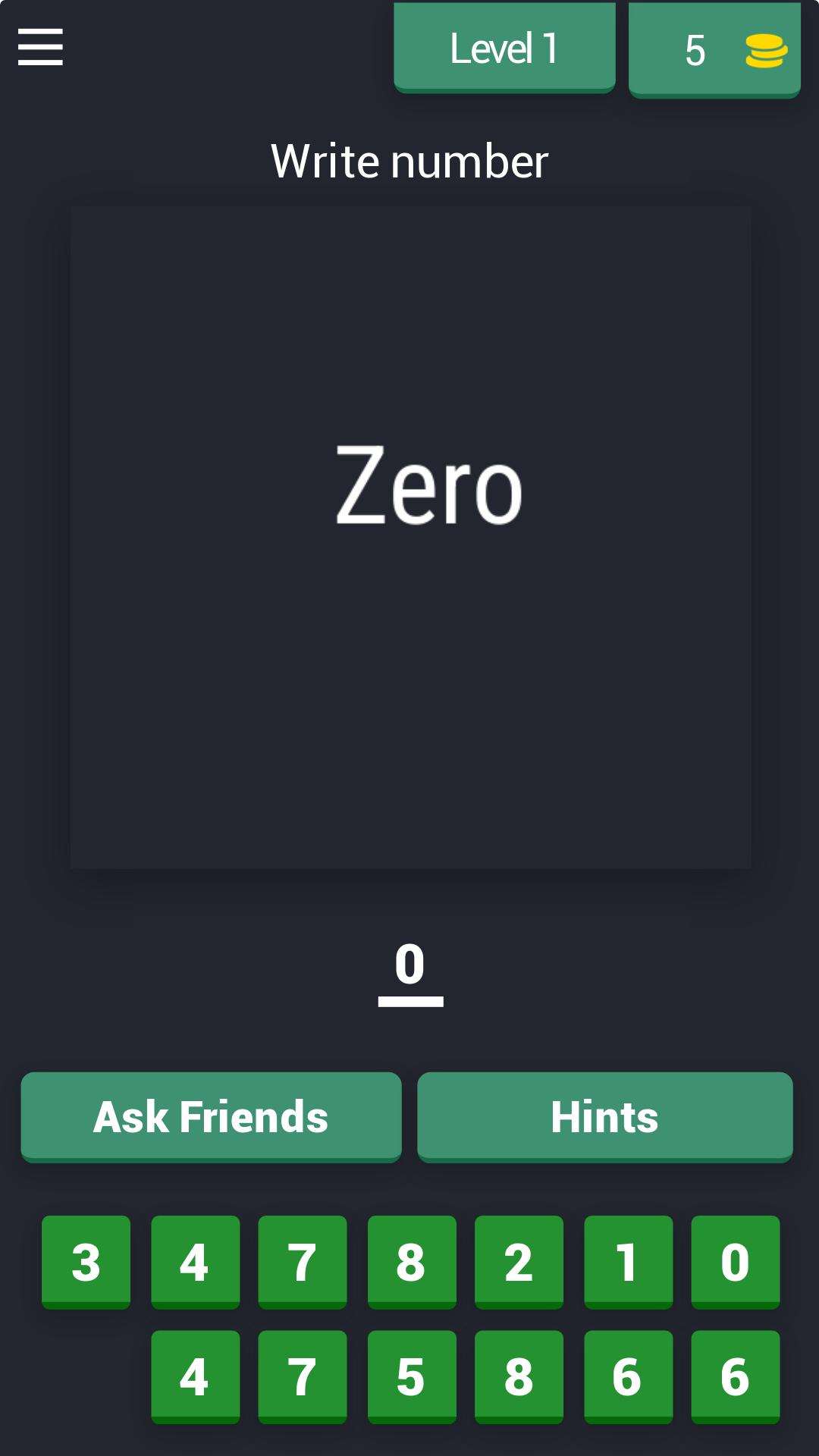
Task: Open the coins balance button
Action: click(x=714, y=50)
